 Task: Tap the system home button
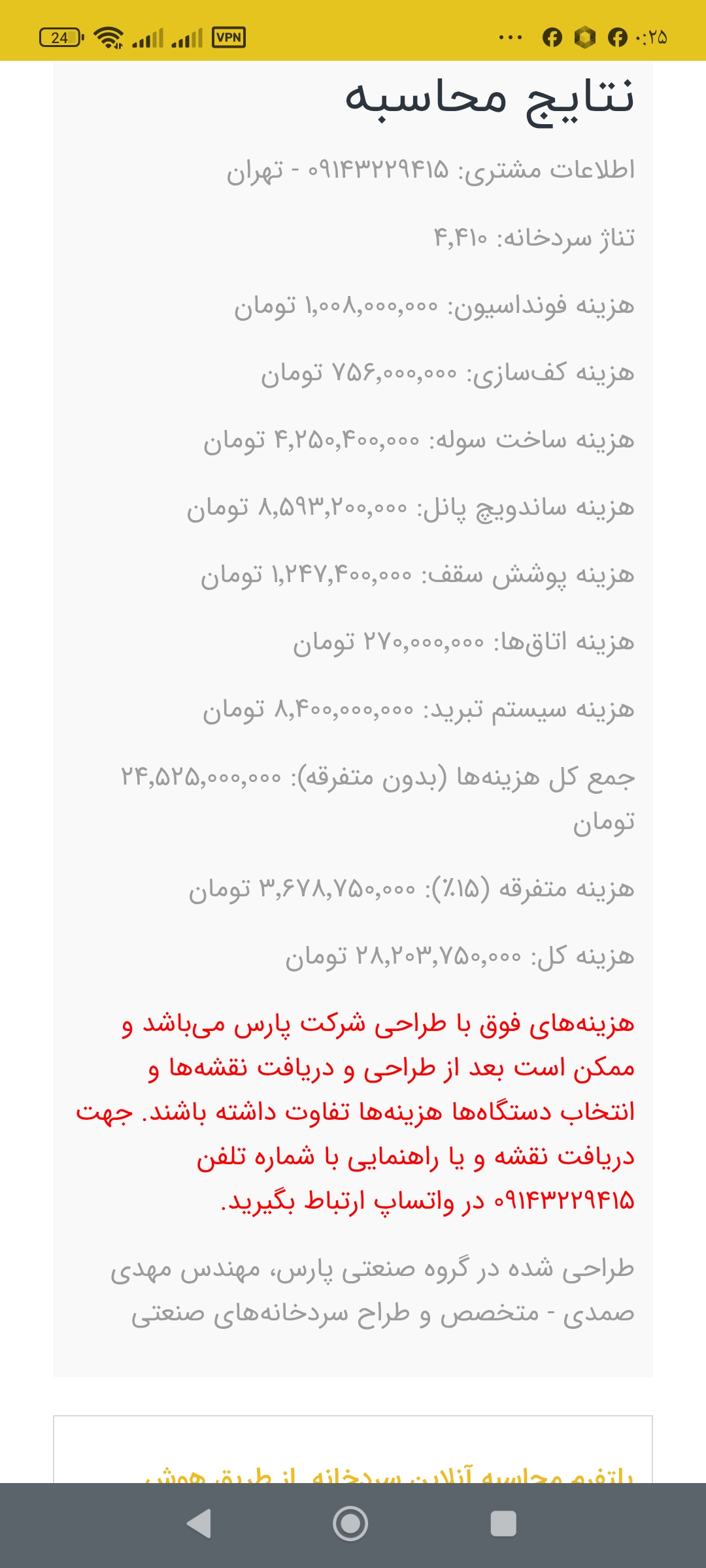pos(351,1524)
